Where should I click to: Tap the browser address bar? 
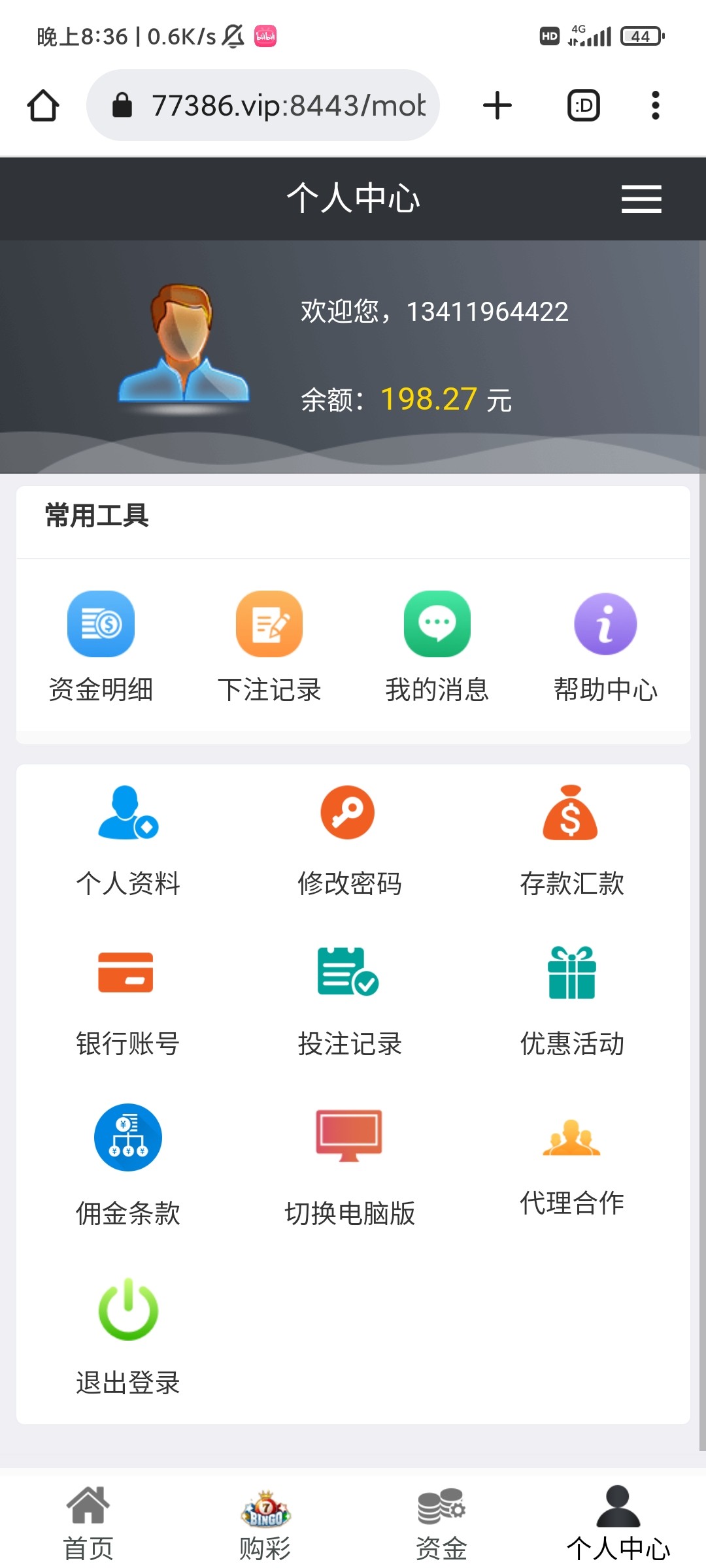[261, 105]
